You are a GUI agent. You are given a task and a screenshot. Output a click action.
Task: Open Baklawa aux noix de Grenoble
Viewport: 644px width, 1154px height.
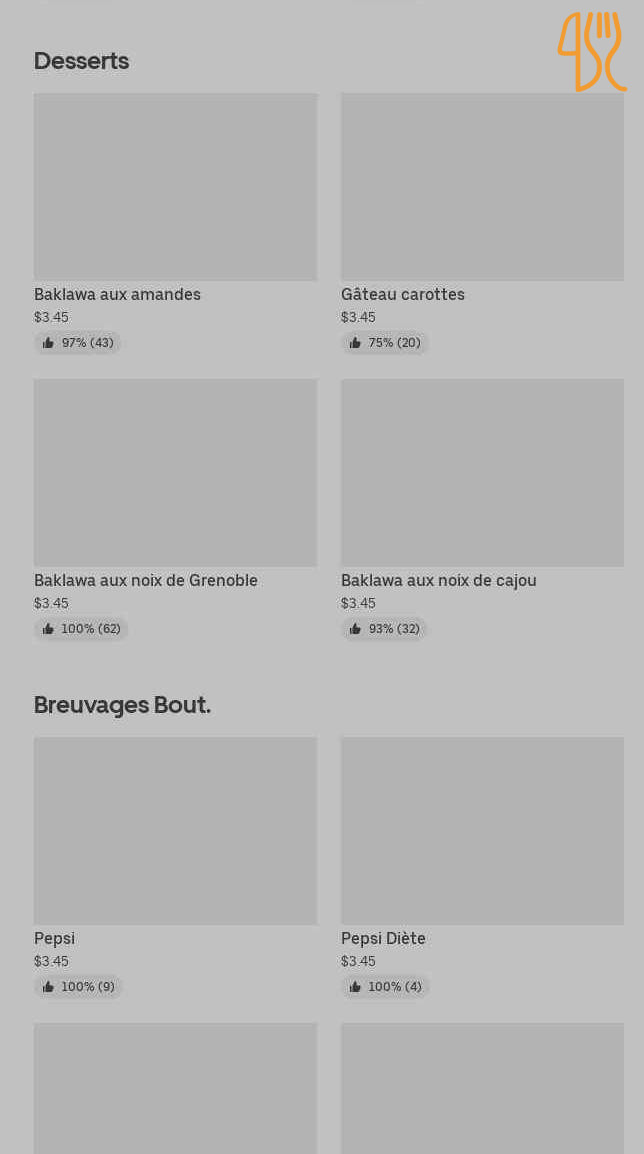pyautogui.click(x=175, y=509)
